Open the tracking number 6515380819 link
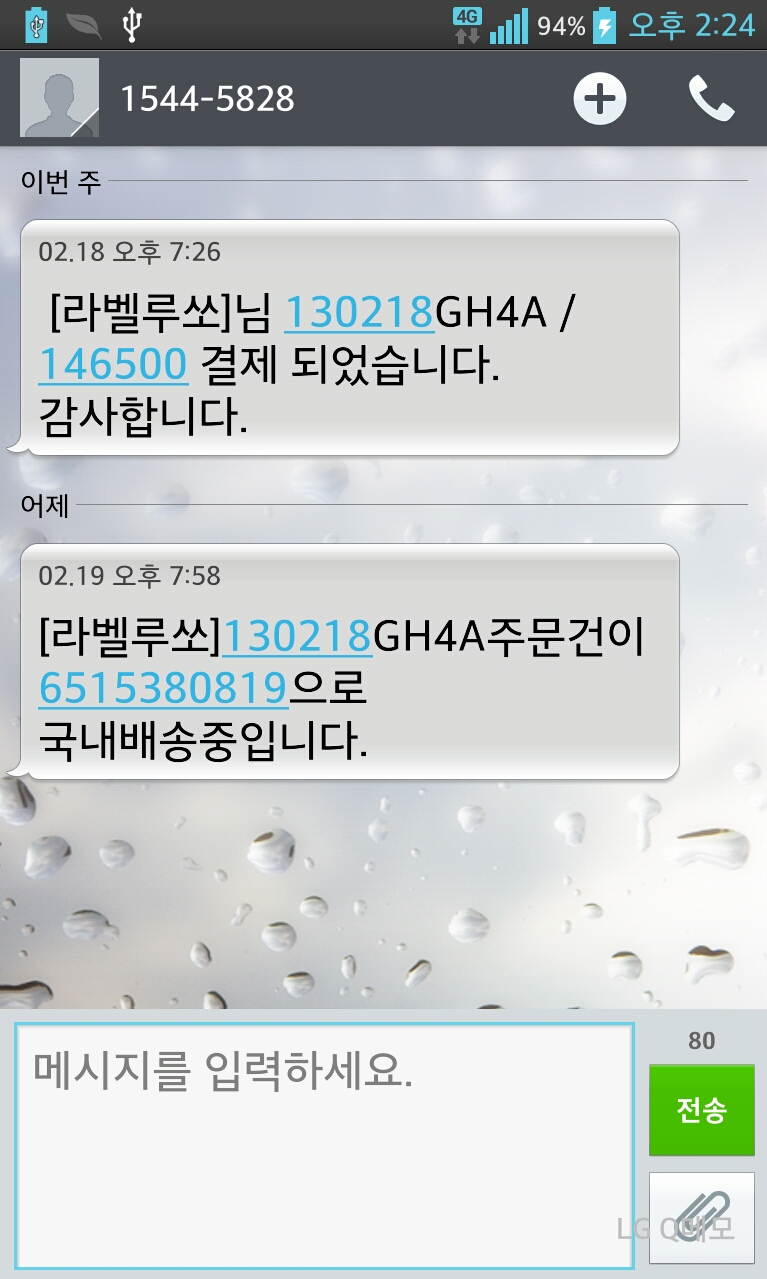Image resolution: width=767 pixels, height=1279 pixels. (x=163, y=688)
